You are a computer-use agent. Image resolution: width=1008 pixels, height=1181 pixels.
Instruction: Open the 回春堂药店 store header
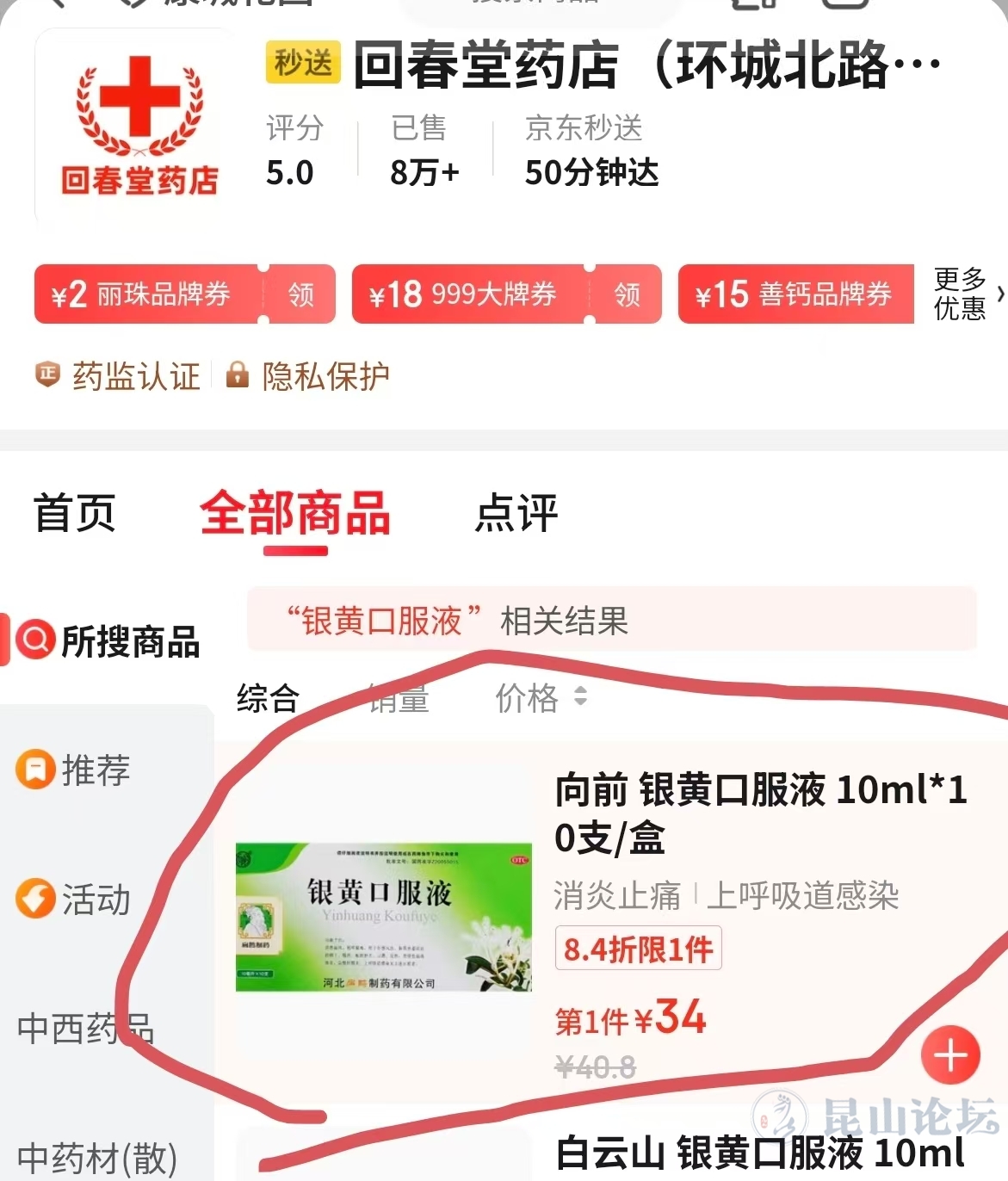point(646,66)
